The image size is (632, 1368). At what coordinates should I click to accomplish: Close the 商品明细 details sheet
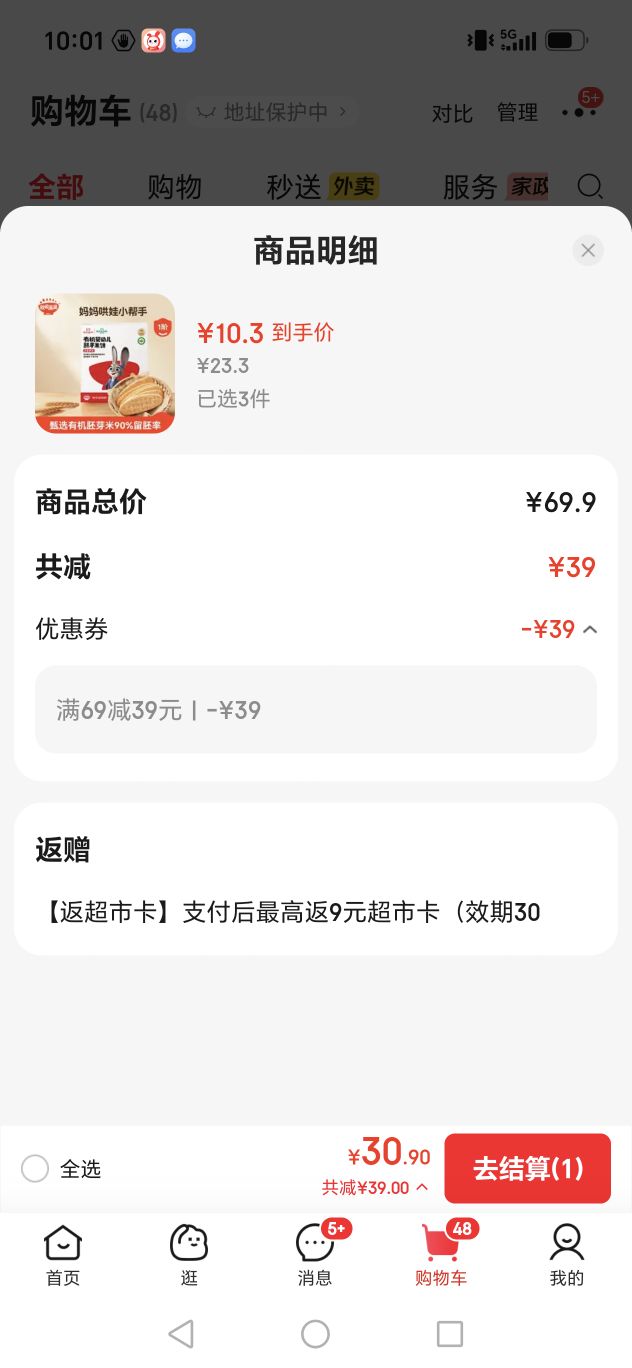coord(588,250)
